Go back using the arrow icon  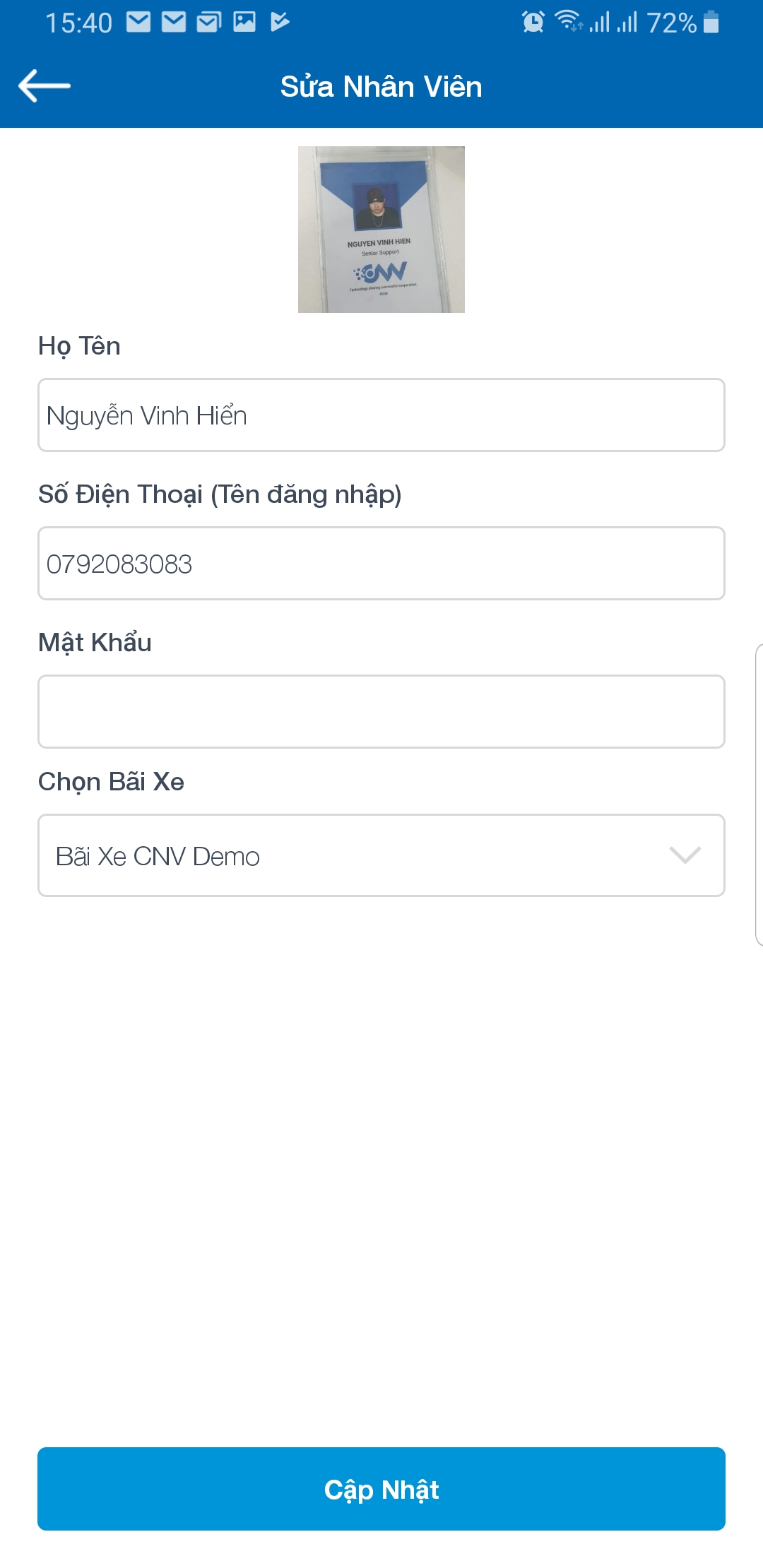[x=44, y=86]
